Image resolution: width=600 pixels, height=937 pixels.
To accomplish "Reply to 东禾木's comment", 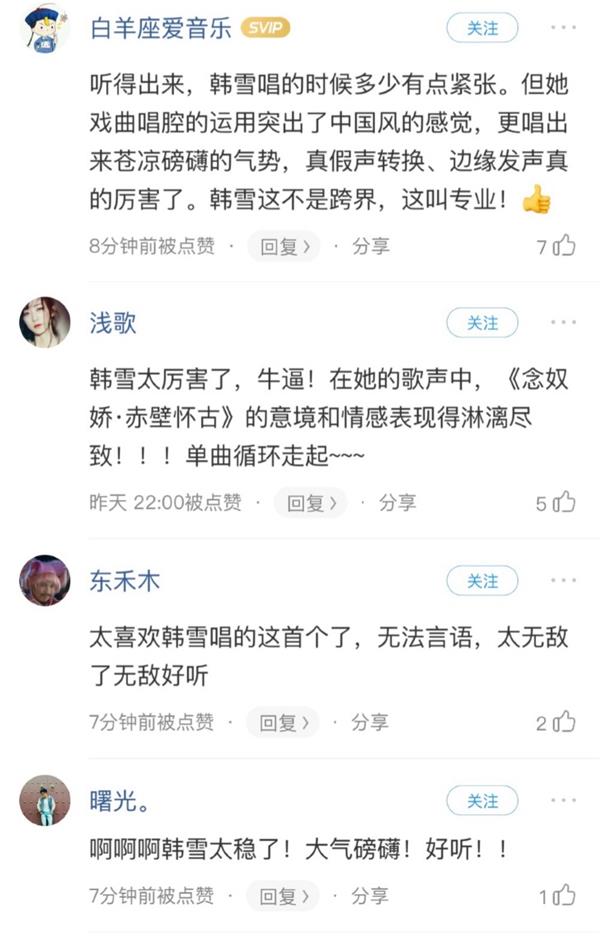I will [x=283, y=722].
